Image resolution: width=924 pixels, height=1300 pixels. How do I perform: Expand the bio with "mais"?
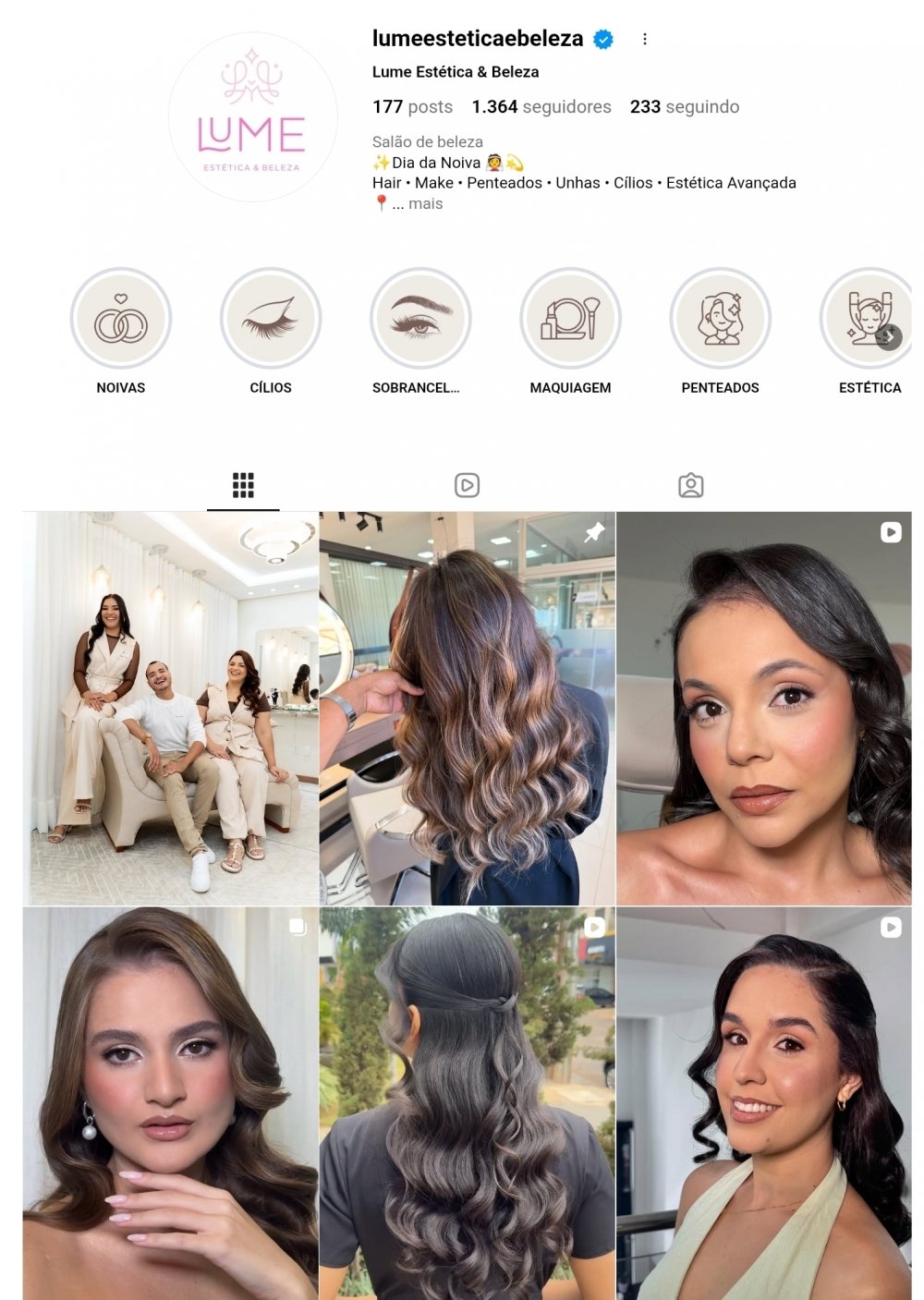425,204
